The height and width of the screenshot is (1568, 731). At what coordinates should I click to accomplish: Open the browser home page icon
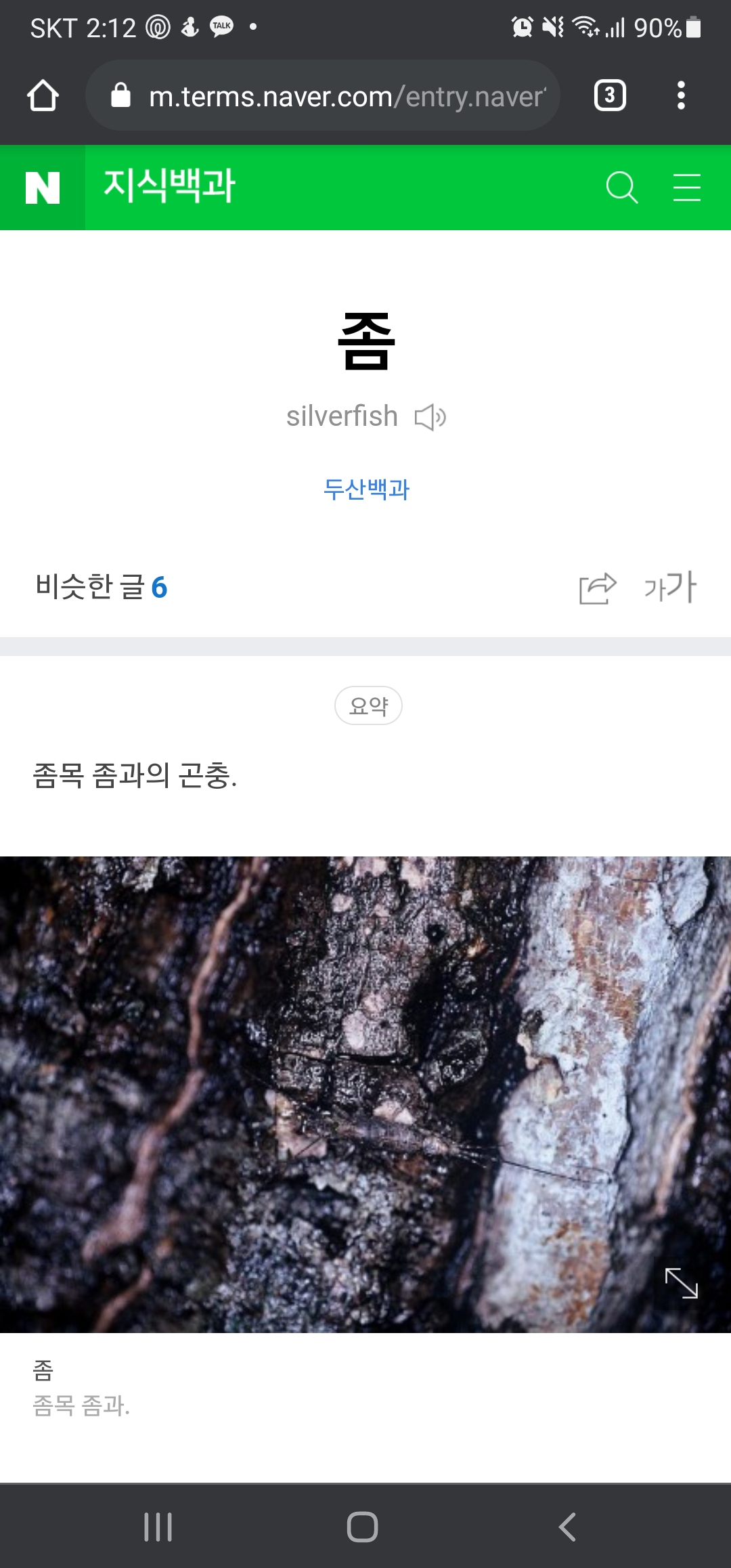click(x=43, y=95)
